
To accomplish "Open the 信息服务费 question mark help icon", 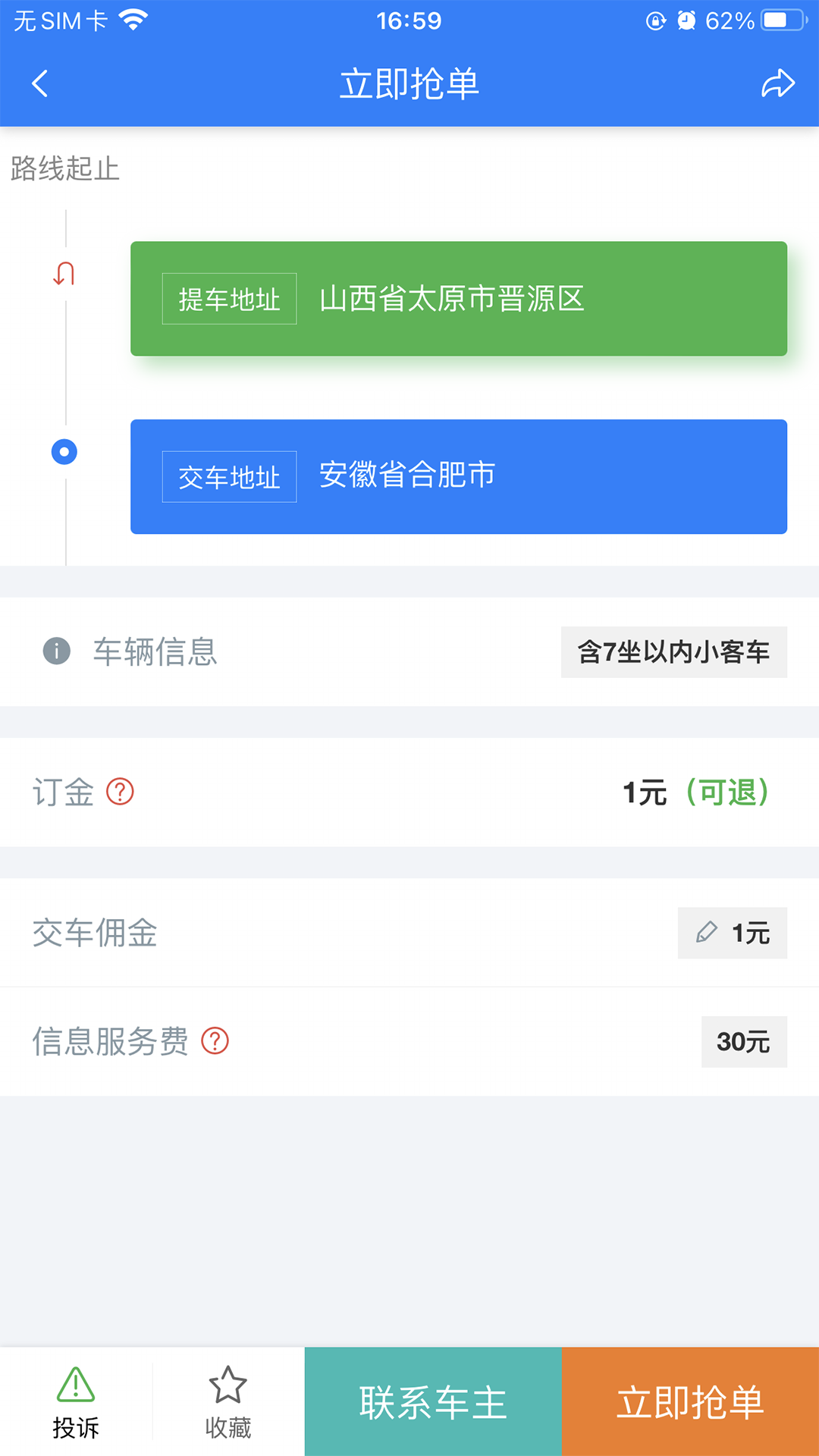I will click(x=215, y=1043).
